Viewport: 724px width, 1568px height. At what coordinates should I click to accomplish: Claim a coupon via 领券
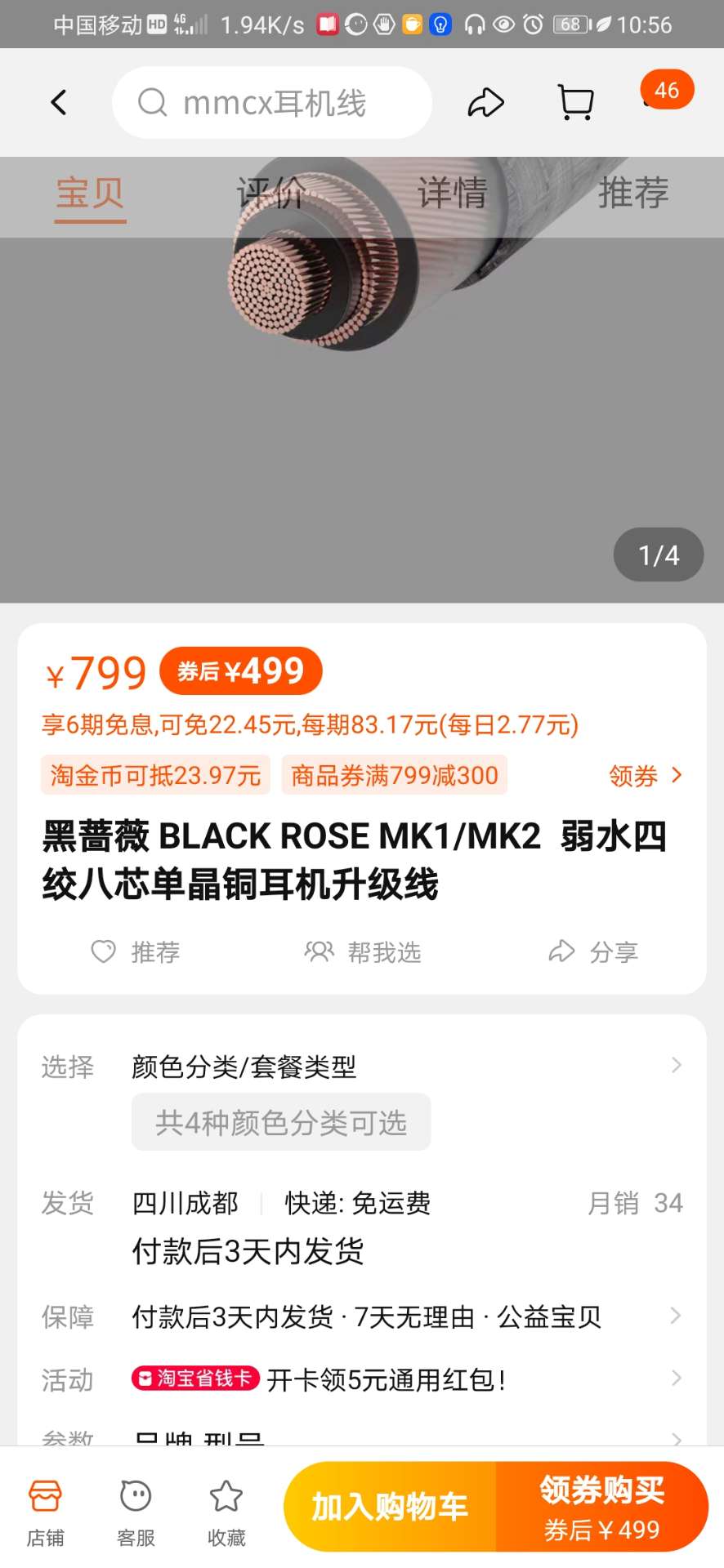click(645, 775)
